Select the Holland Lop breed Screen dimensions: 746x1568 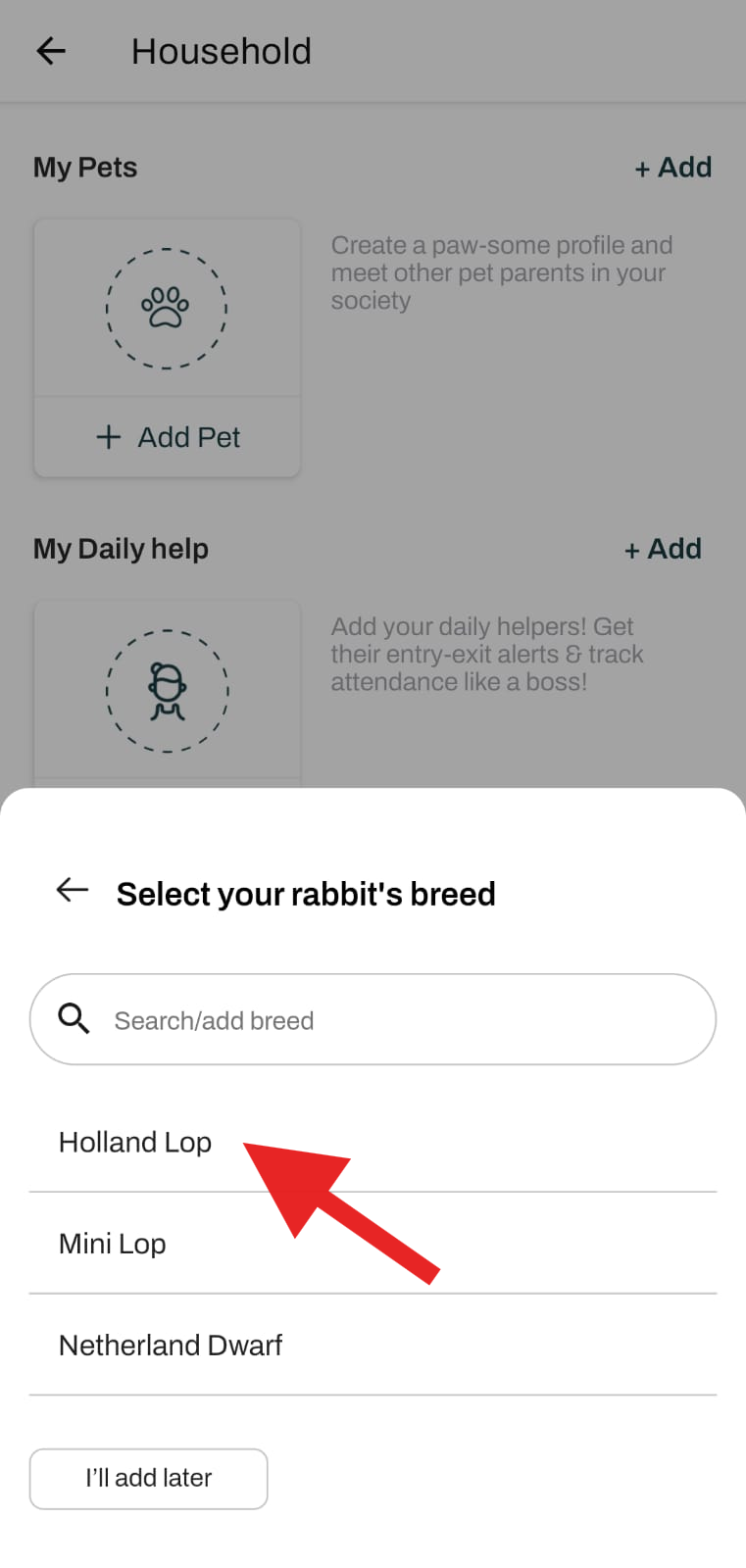135,1143
